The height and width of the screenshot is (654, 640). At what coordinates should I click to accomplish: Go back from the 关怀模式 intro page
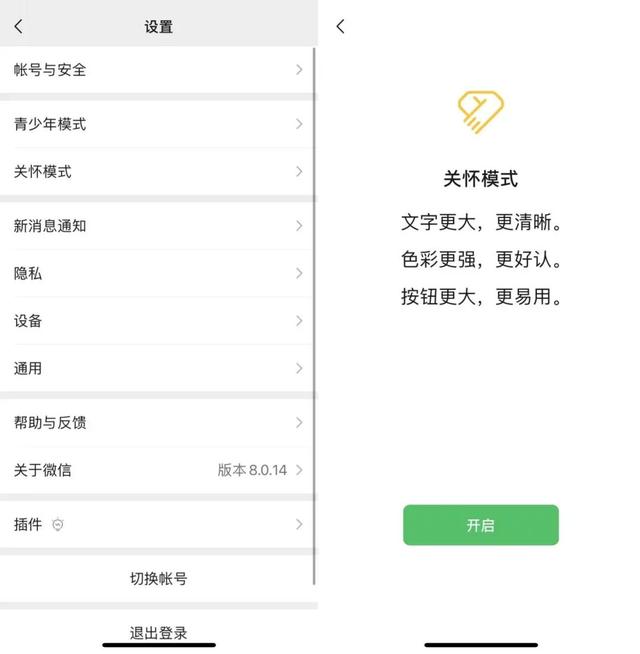341,27
